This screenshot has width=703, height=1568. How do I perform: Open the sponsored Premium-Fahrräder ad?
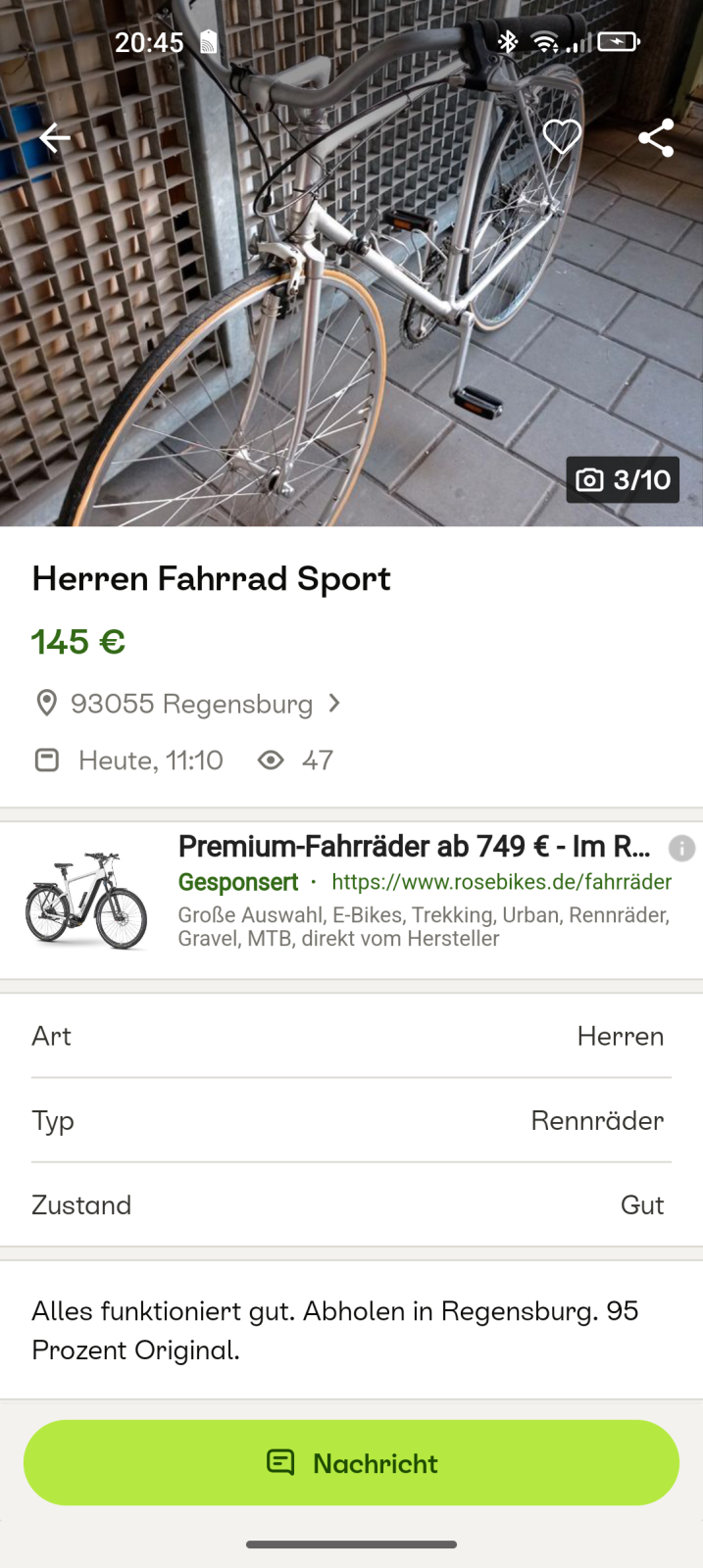[412, 847]
